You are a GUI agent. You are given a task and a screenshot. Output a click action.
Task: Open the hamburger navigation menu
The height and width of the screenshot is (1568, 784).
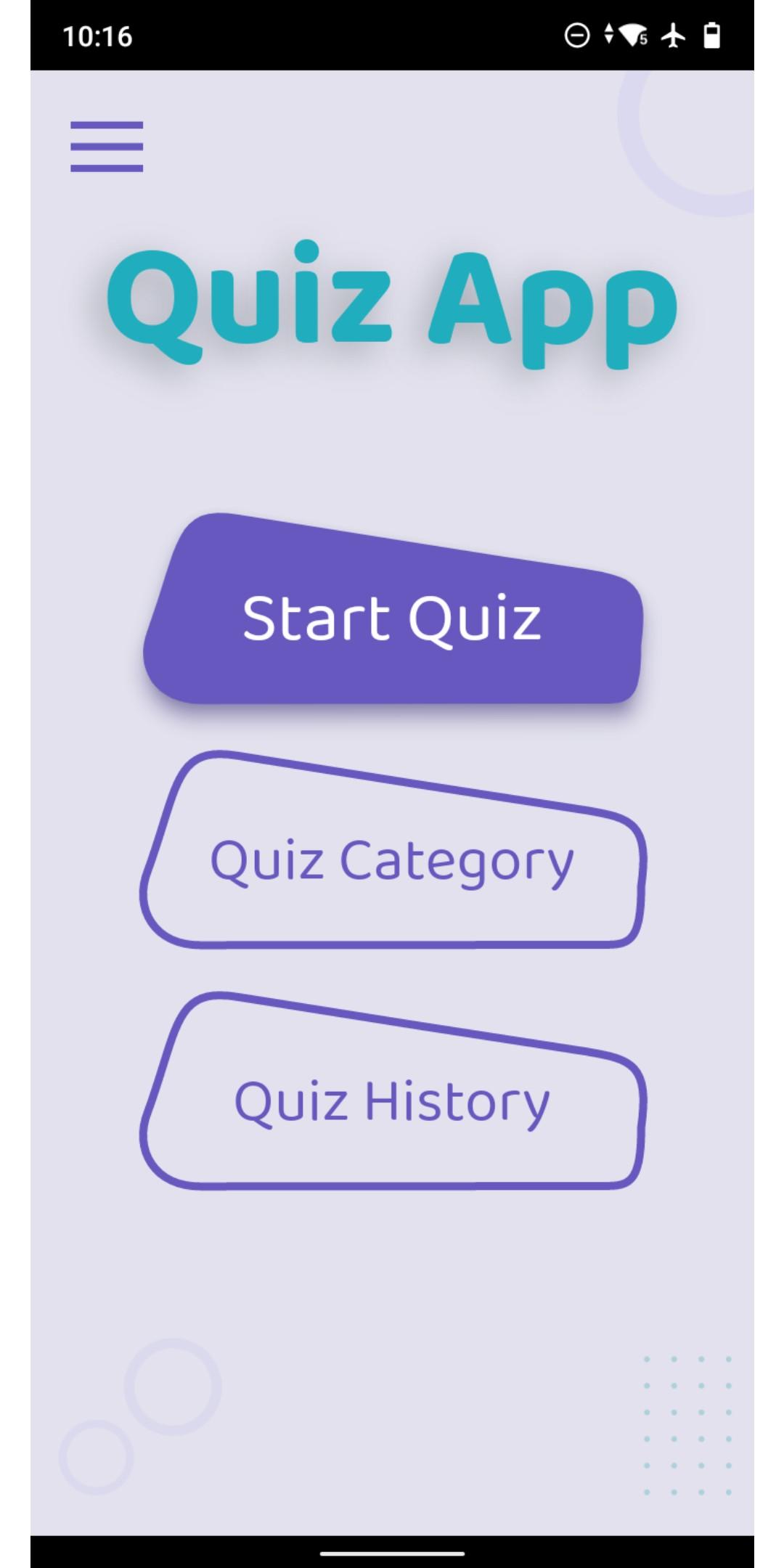click(107, 147)
